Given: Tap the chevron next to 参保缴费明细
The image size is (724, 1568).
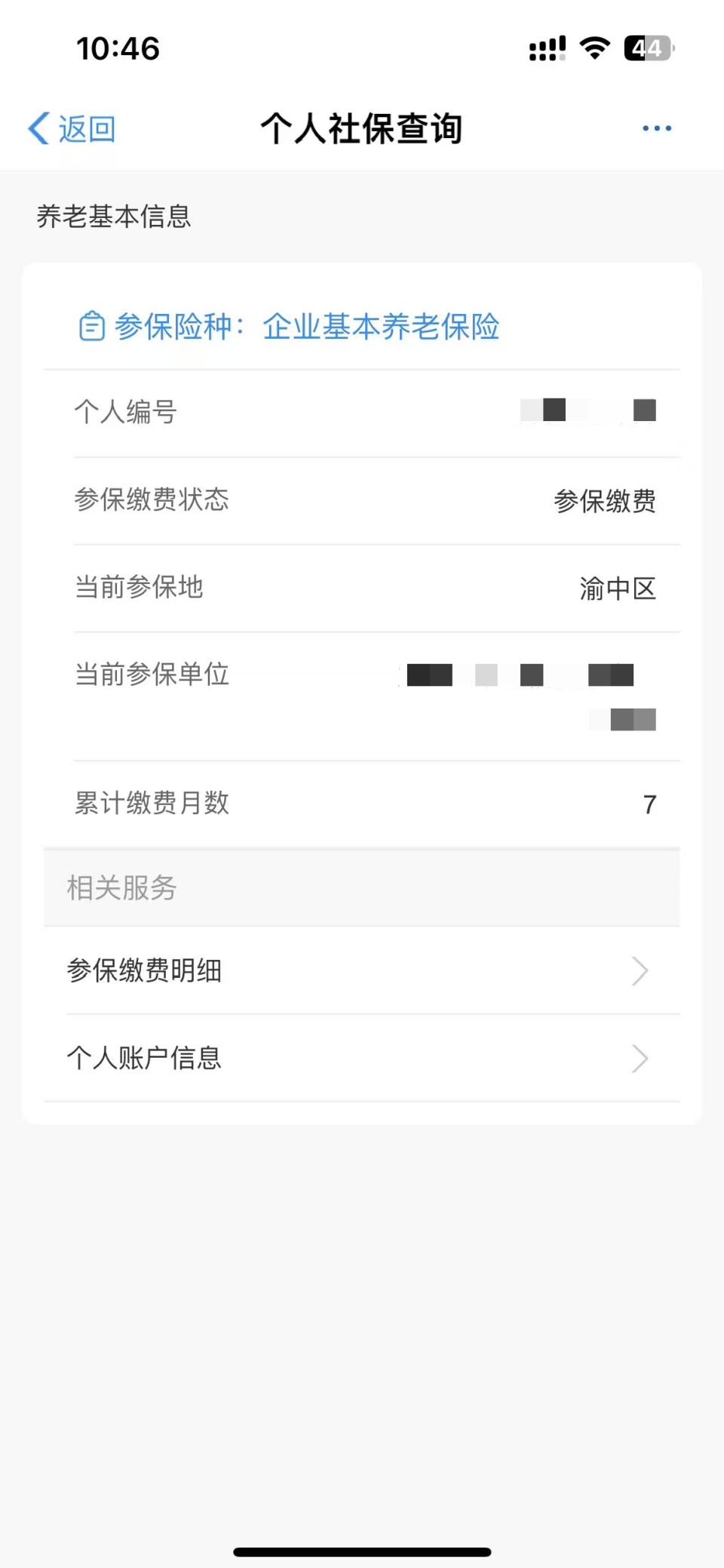Looking at the screenshot, I should coord(640,971).
